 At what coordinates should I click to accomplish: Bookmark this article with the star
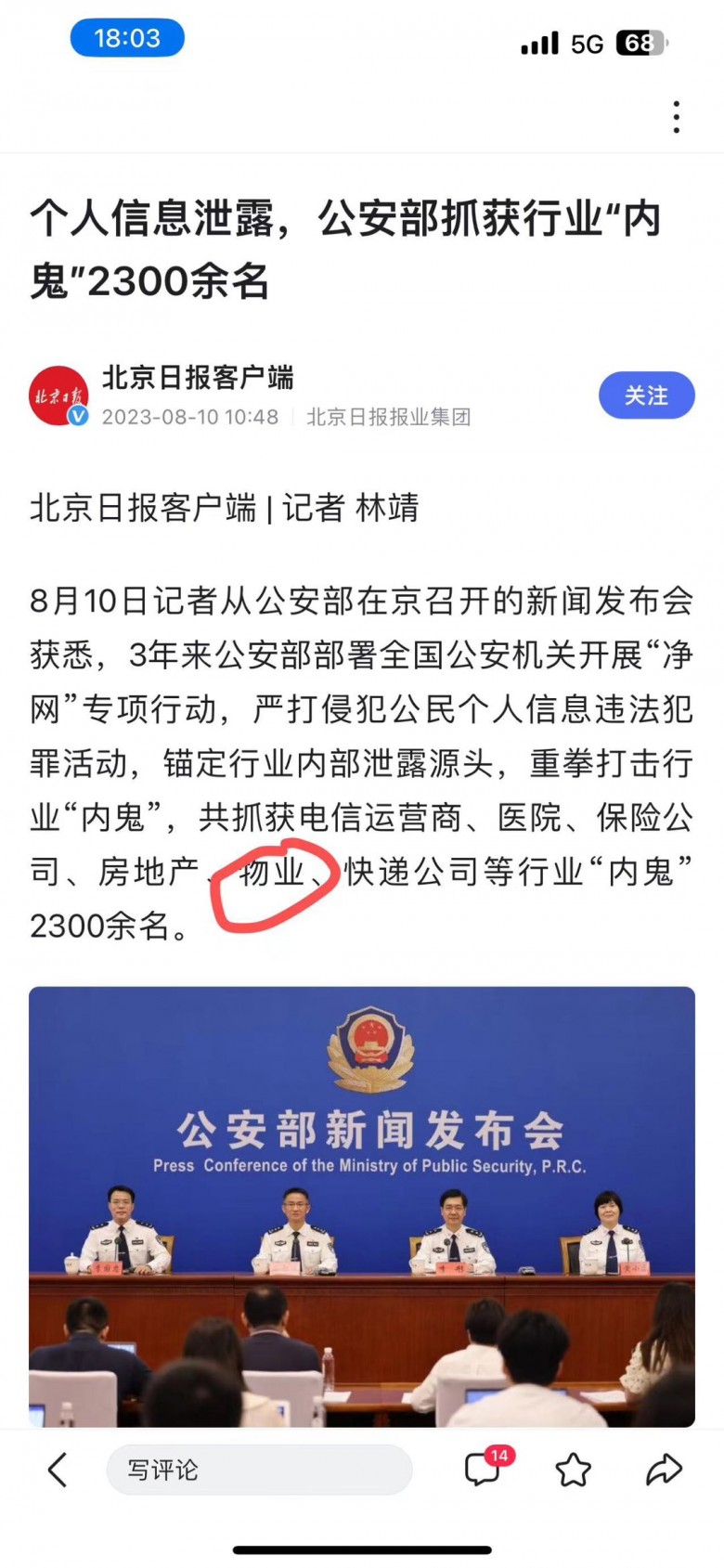point(573,1470)
